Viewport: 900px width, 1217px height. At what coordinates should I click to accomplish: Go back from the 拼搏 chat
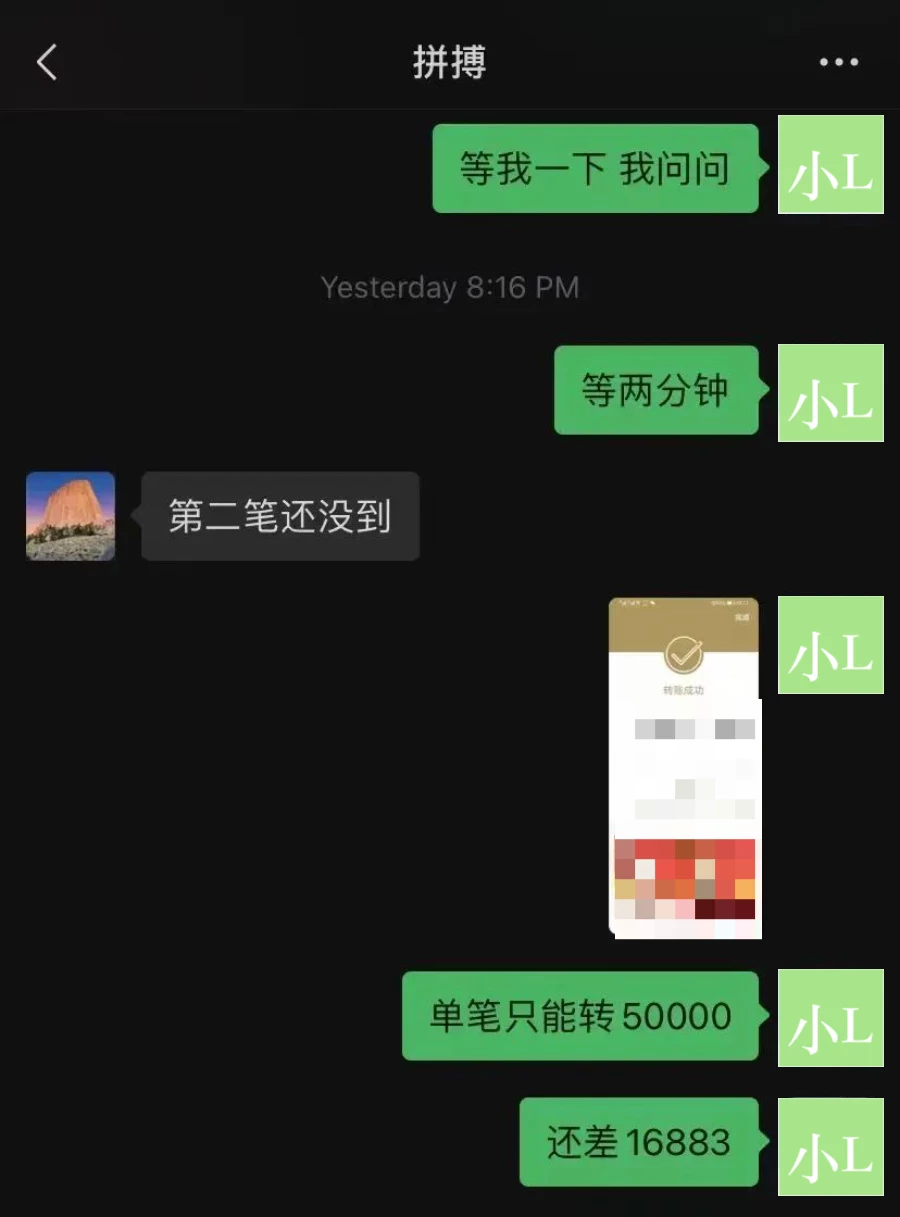(47, 62)
